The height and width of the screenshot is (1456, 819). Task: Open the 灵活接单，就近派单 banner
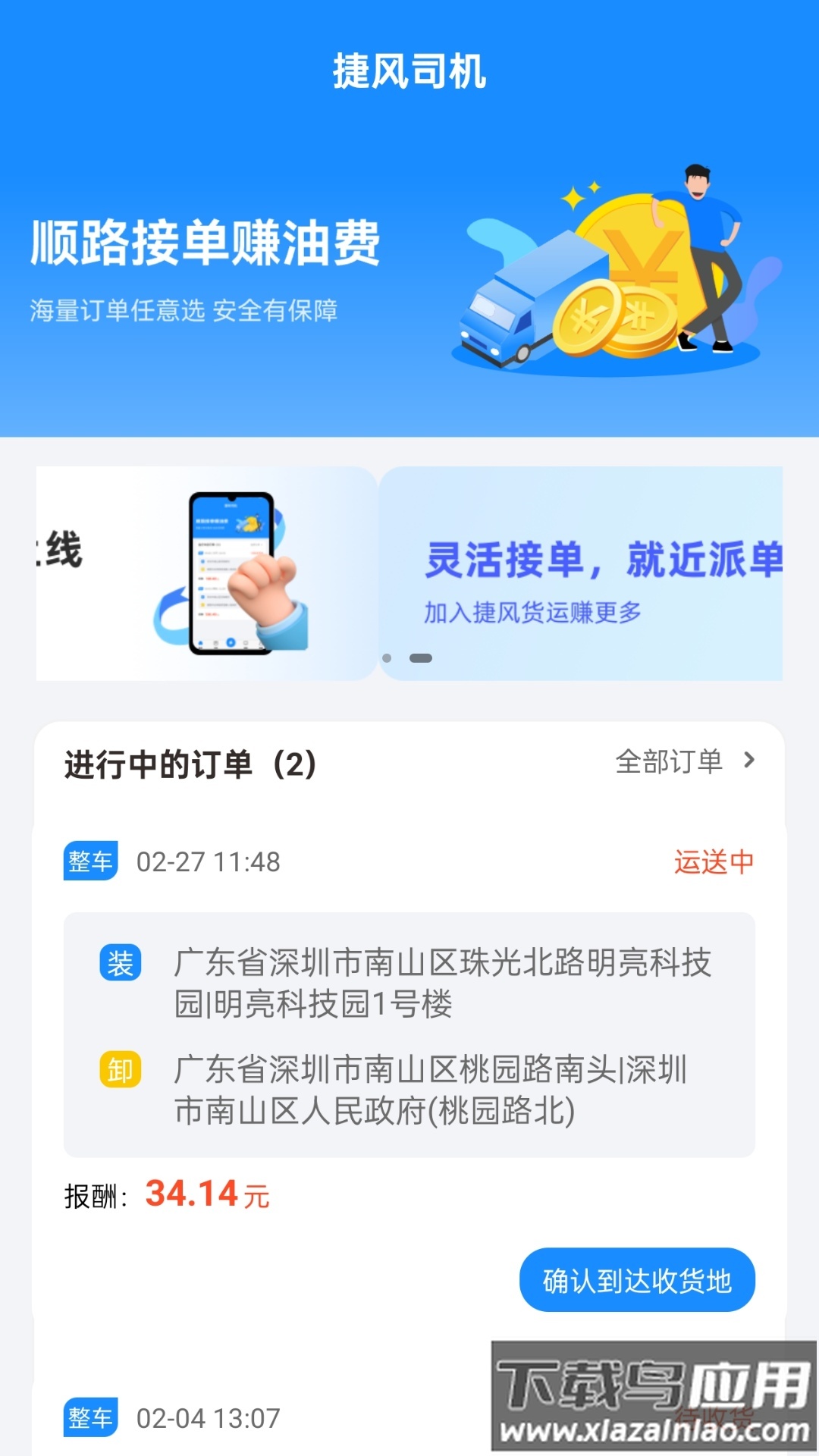[581, 573]
